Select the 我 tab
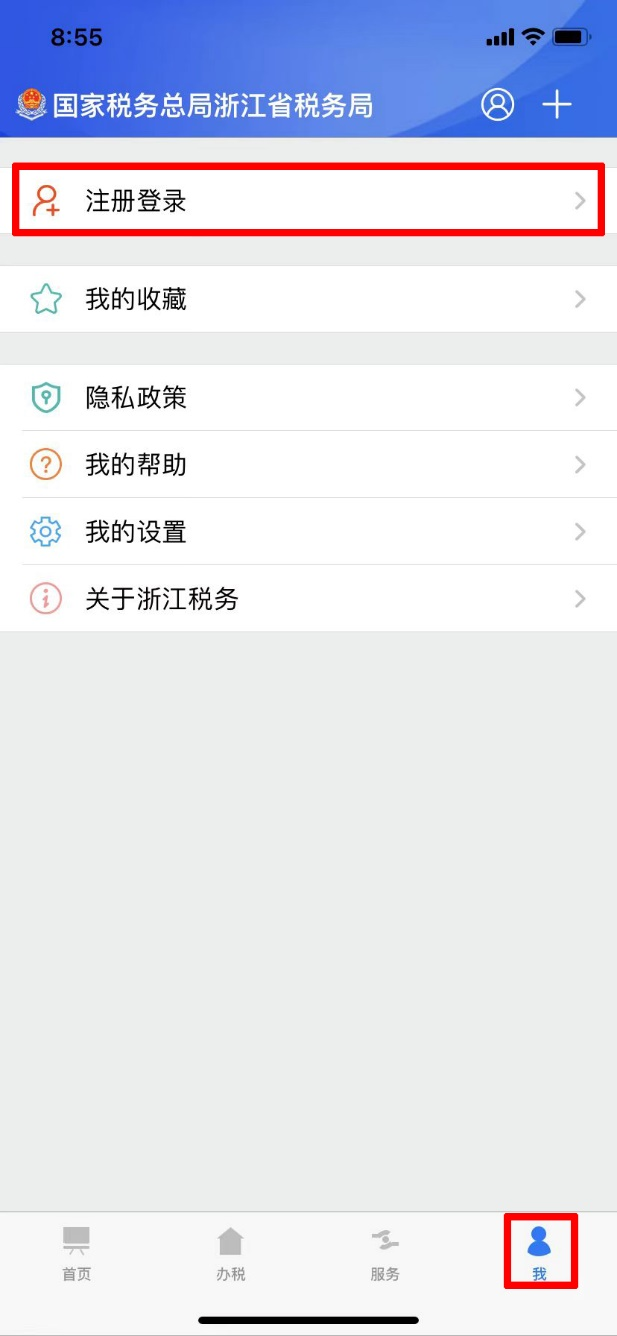Viewport: 617px width, 1336px height. [540, 1253]
